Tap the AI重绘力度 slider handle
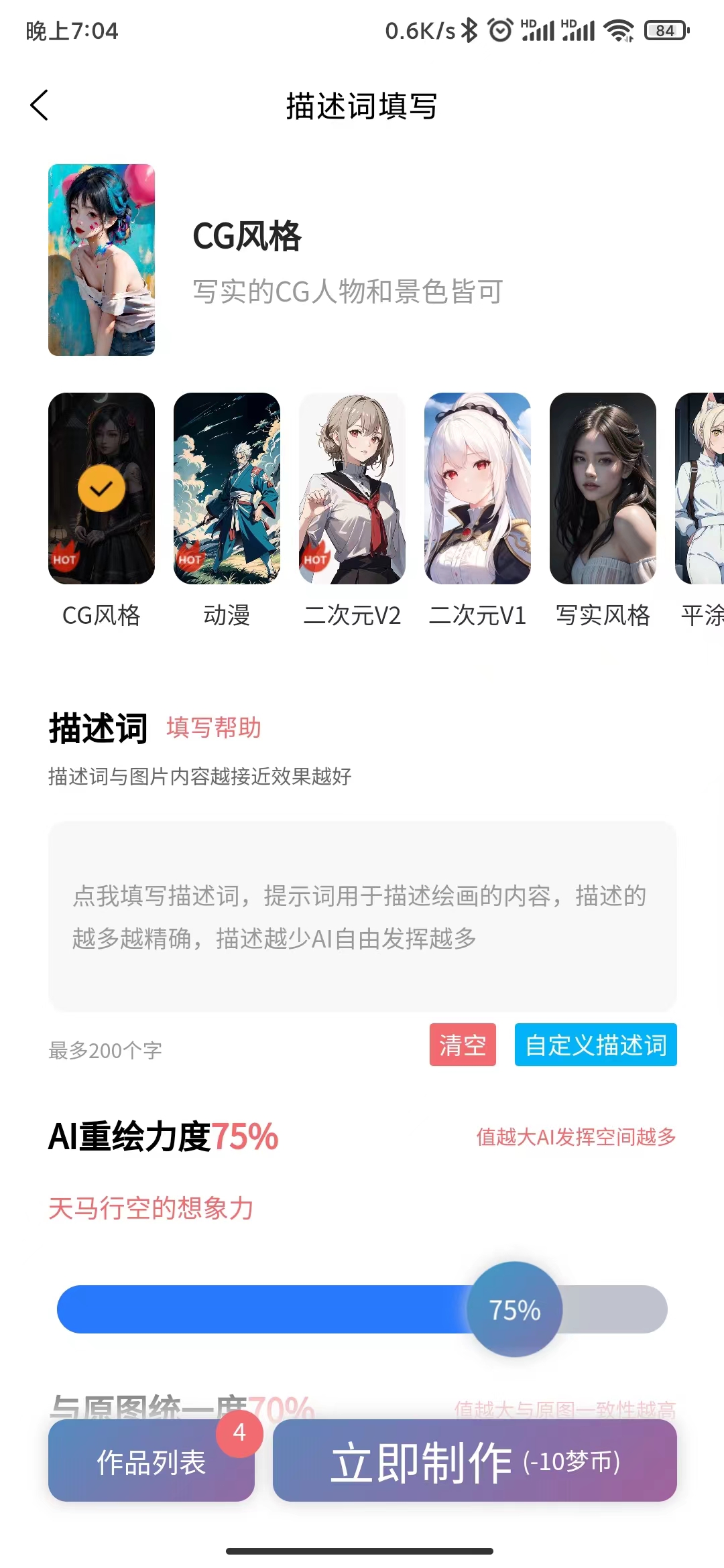Image resolution: width=724 pixels, height=1568 pixels. [515, 1309]
